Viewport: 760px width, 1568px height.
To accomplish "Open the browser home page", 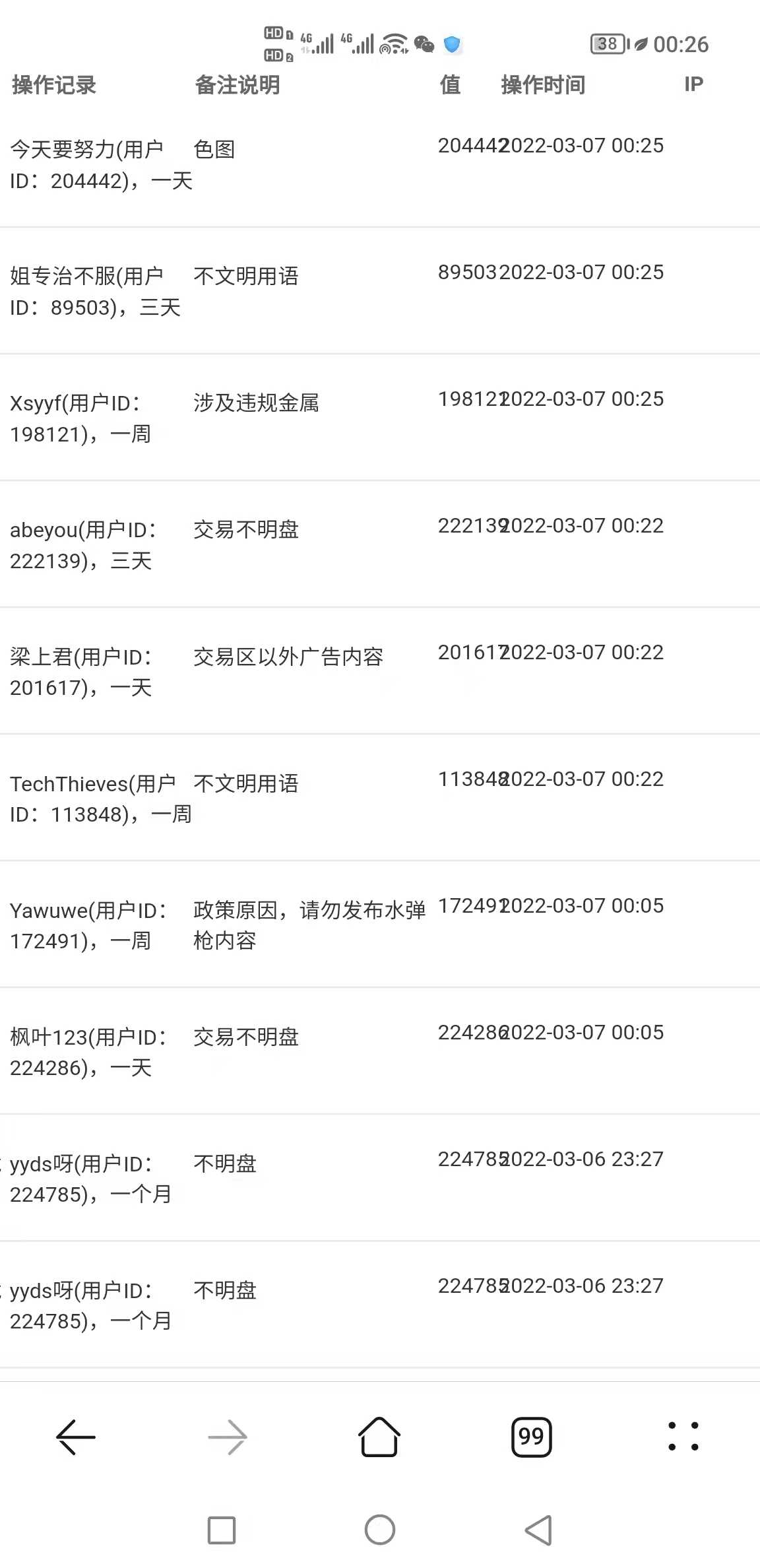I will (x=379, y=1437).
